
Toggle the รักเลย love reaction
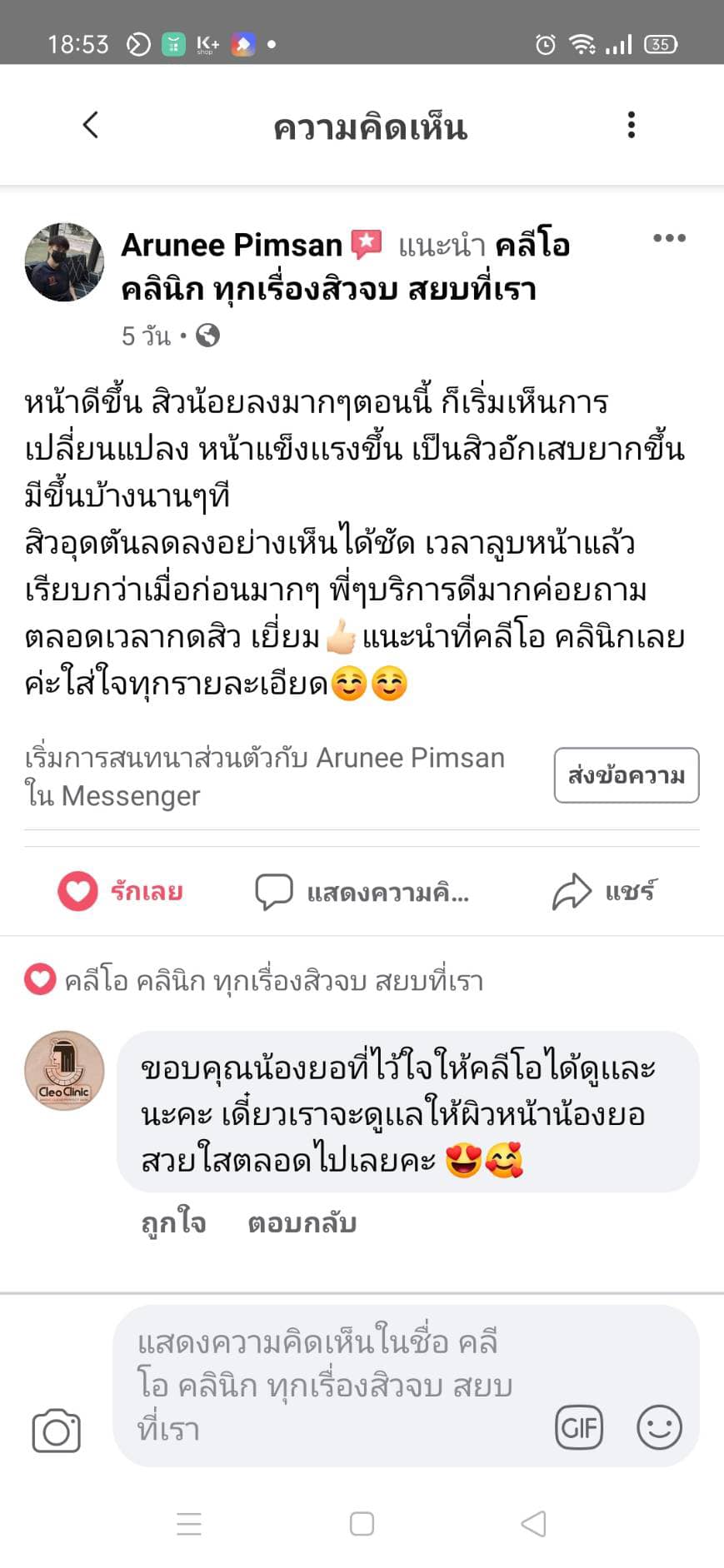[x=120, y=890]
